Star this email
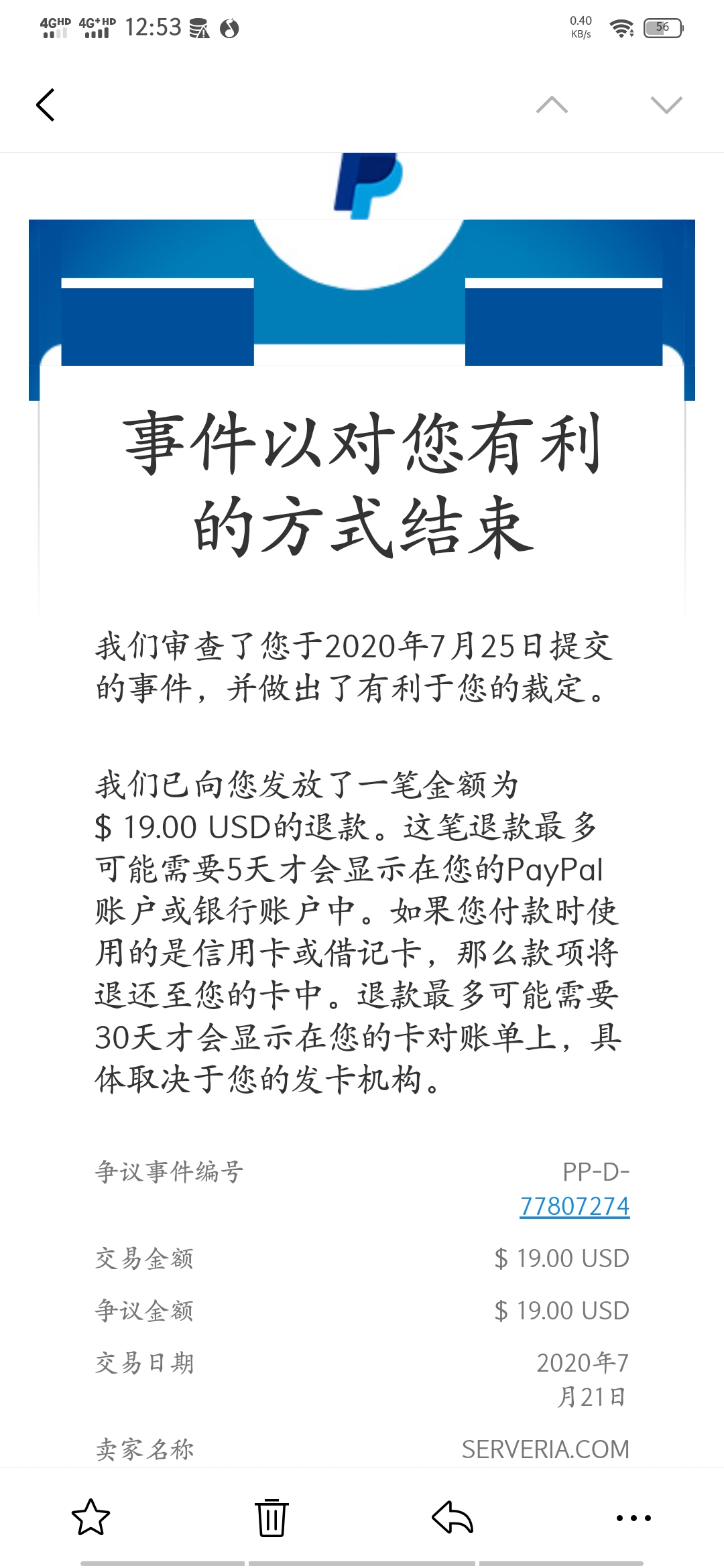Viewport: 724px width, 1568px height. pyautogui.click(x=90, y=1517)
